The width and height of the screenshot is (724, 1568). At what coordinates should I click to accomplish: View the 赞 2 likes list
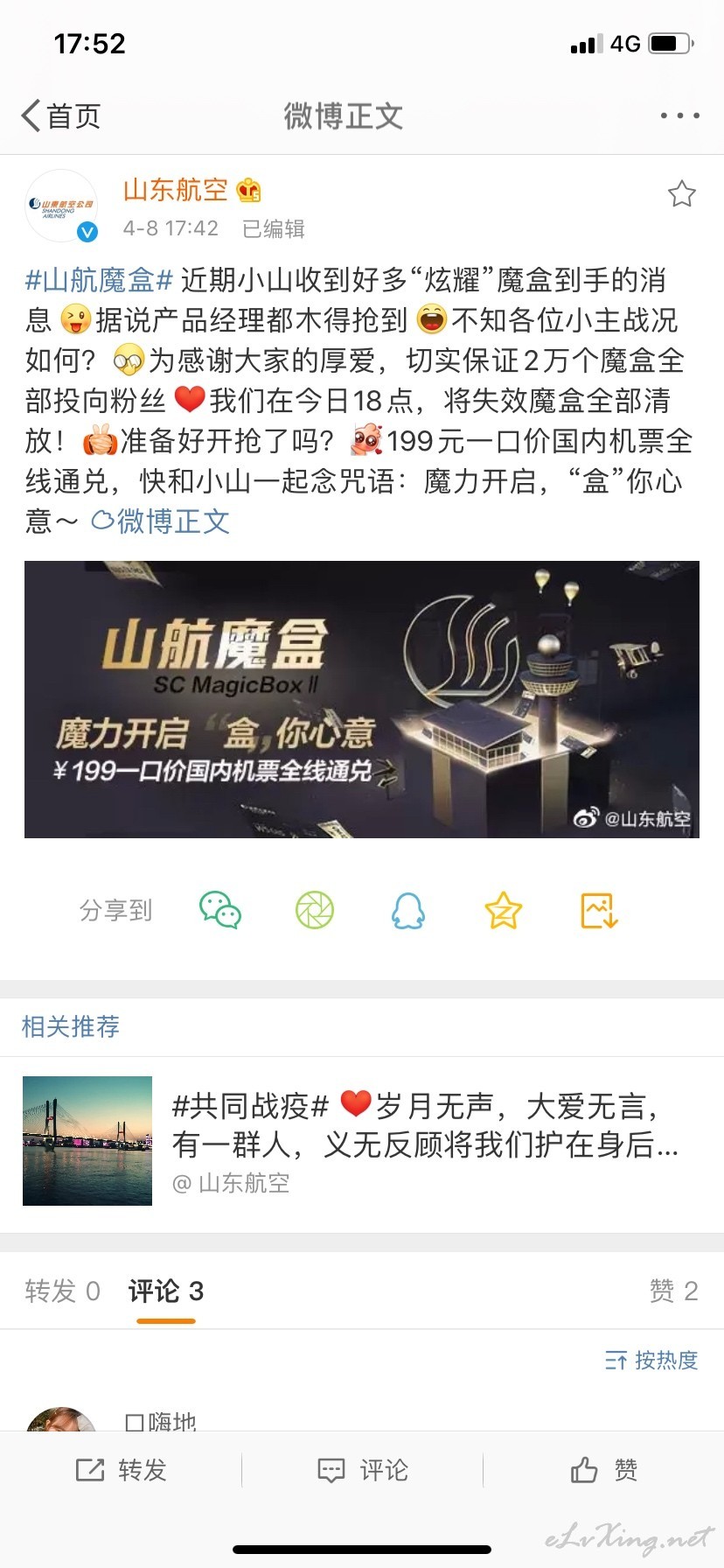click(x=673, y=1291)
